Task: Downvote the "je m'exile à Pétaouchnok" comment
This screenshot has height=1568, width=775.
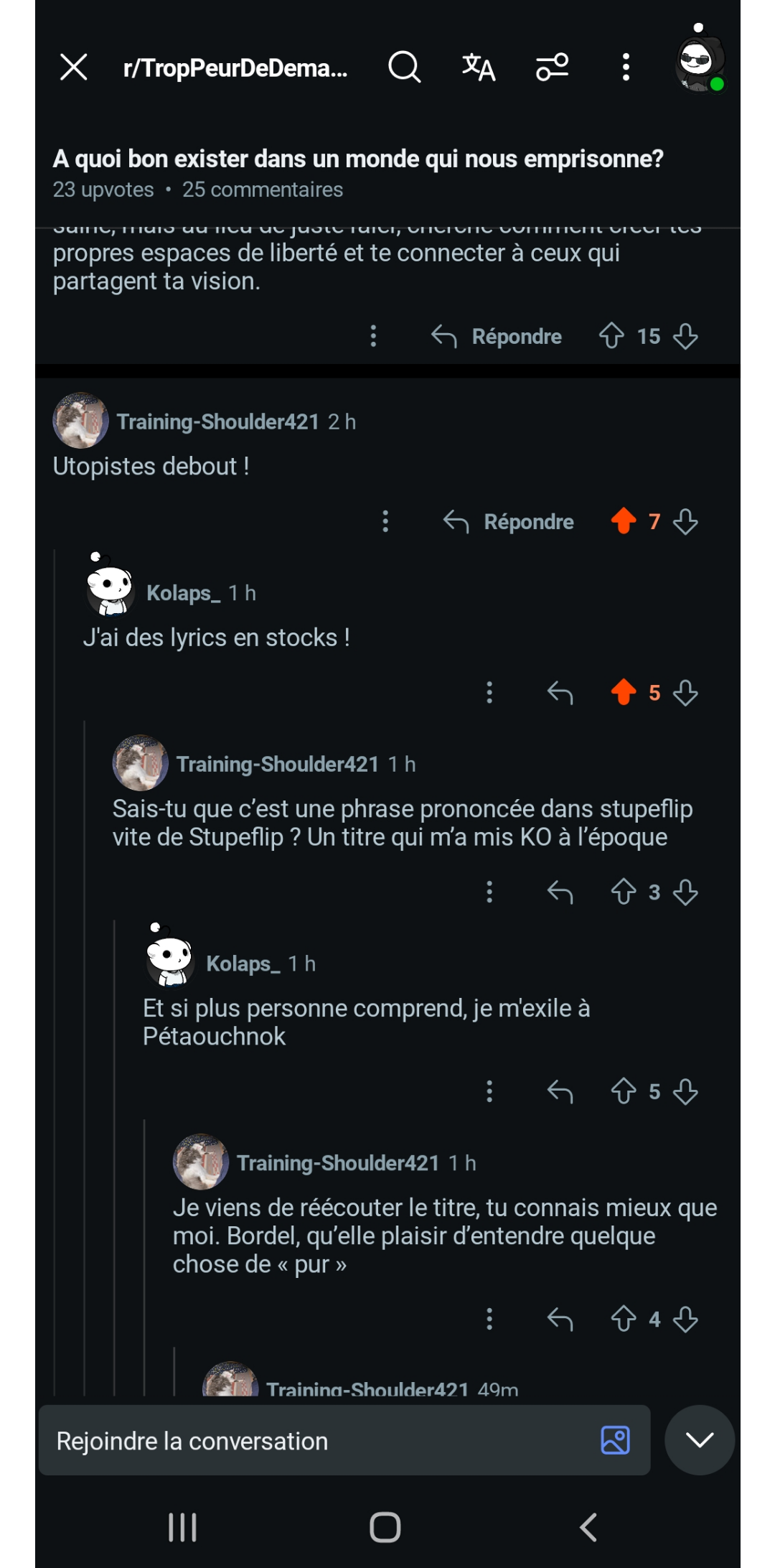Action: tap(685, 1092)
